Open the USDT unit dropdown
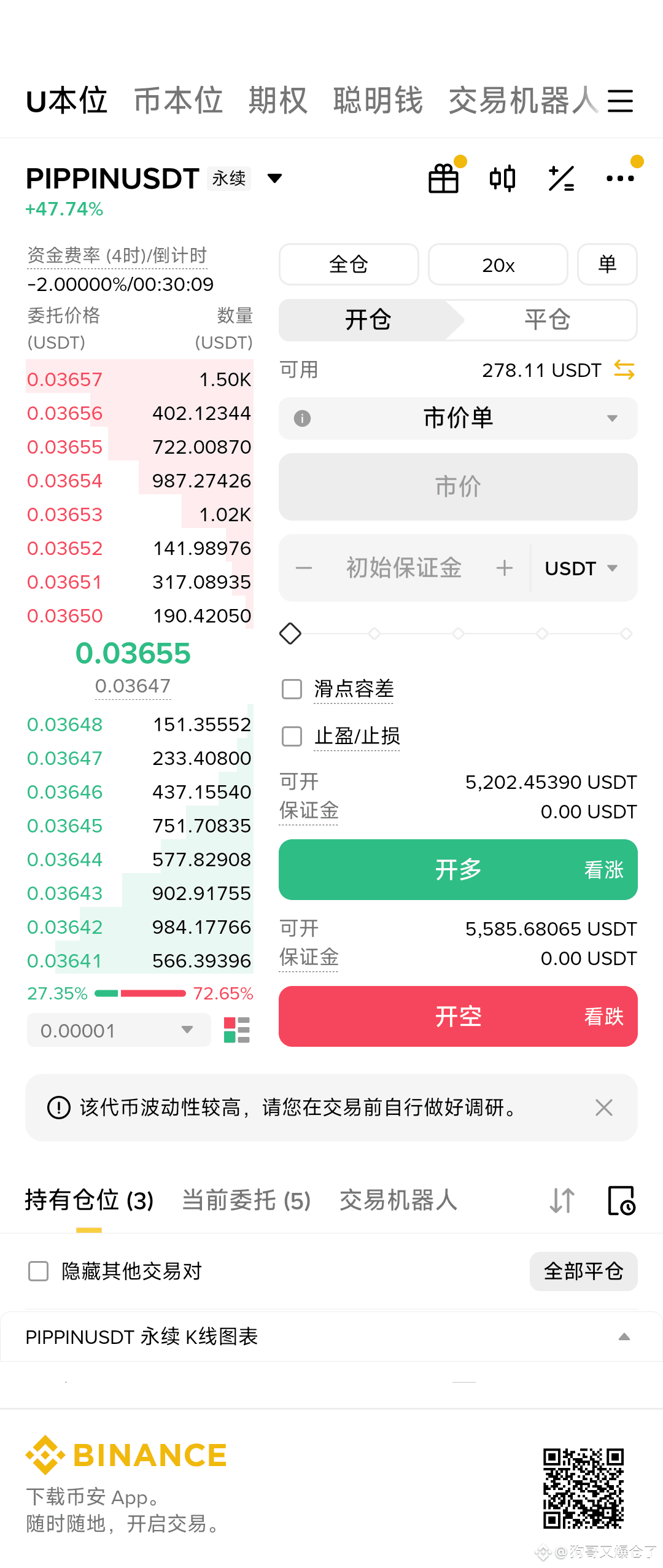Screen dimensions: 663x1568 coord(581,568)
